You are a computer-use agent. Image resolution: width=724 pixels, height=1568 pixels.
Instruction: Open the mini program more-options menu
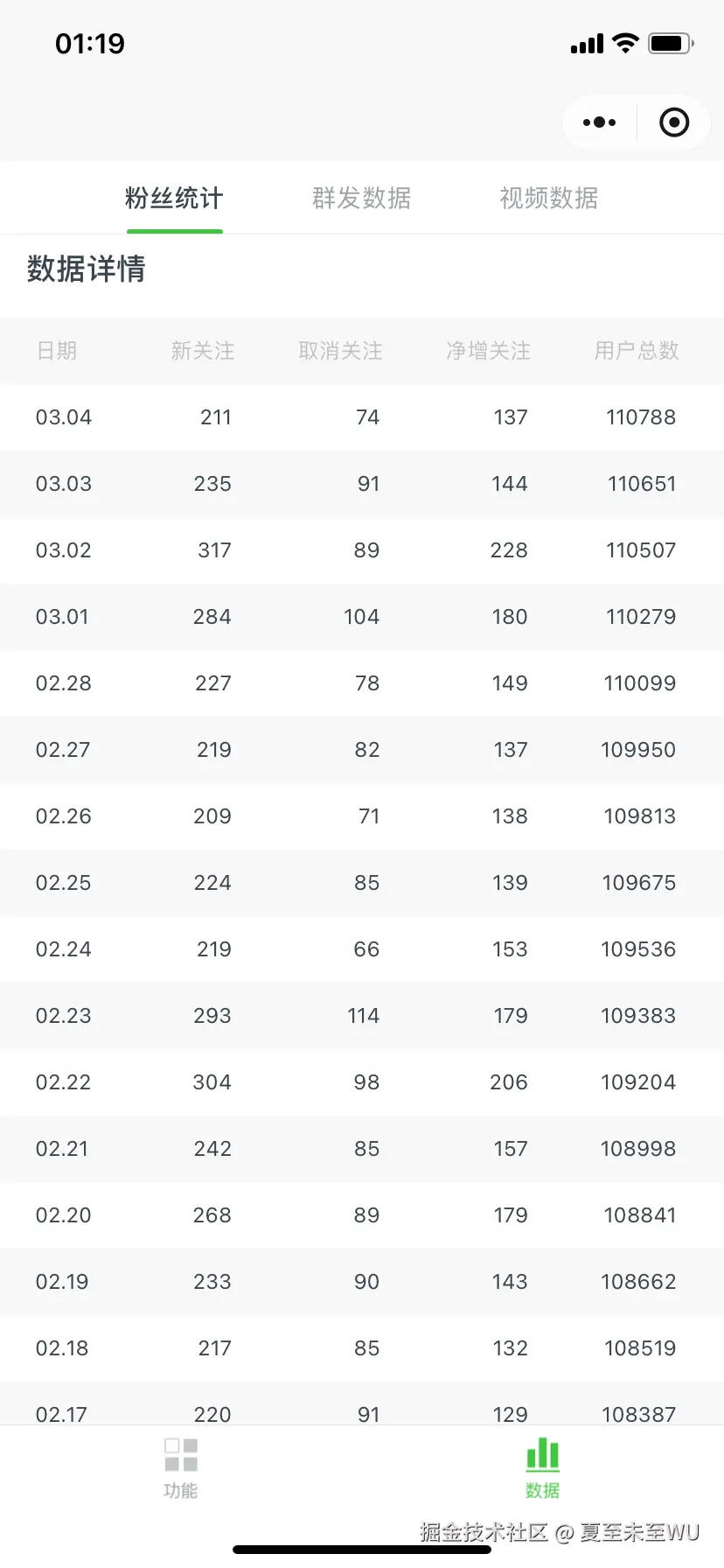click(x=599, y=122)
